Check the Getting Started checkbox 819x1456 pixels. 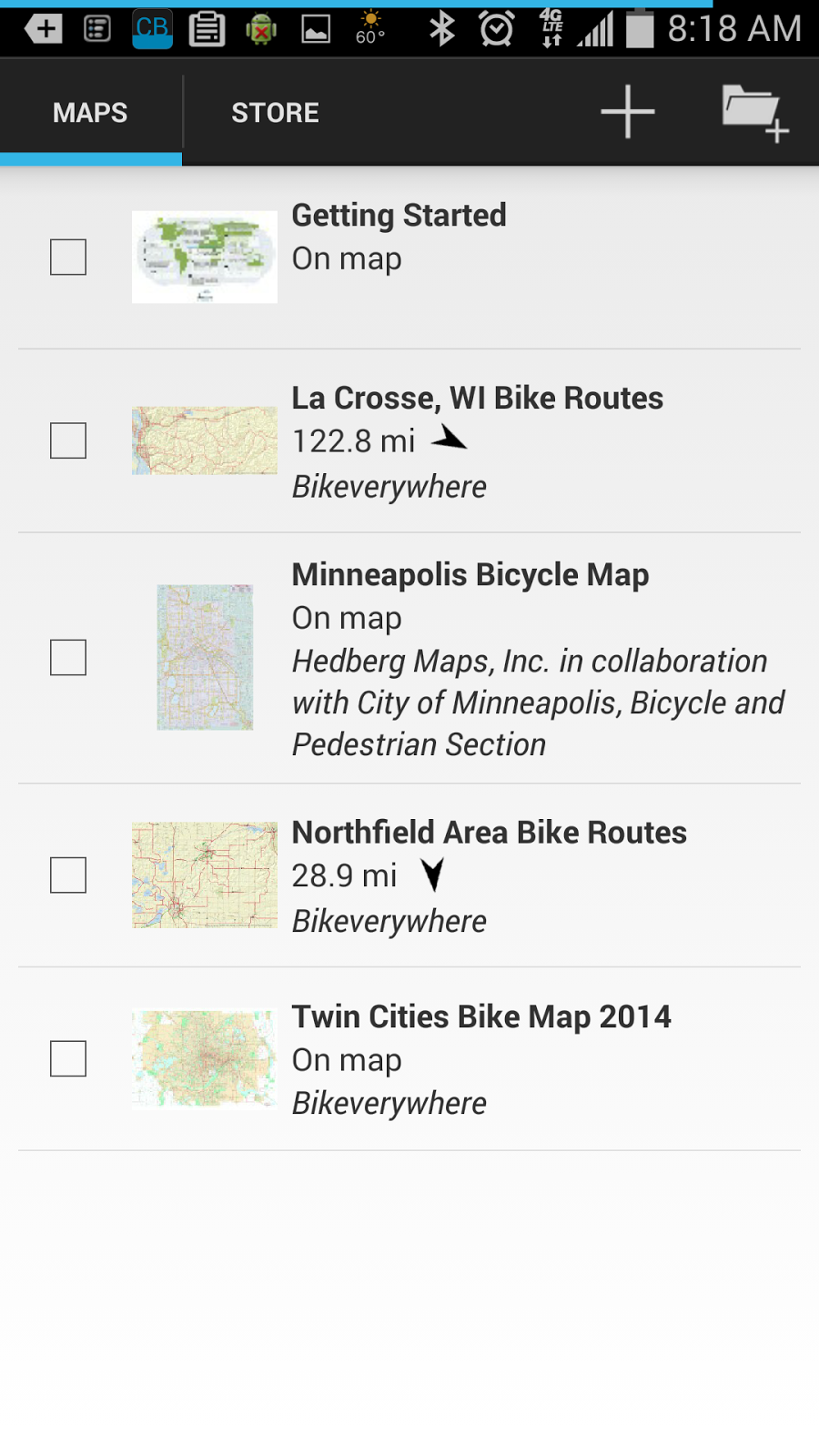68,258
